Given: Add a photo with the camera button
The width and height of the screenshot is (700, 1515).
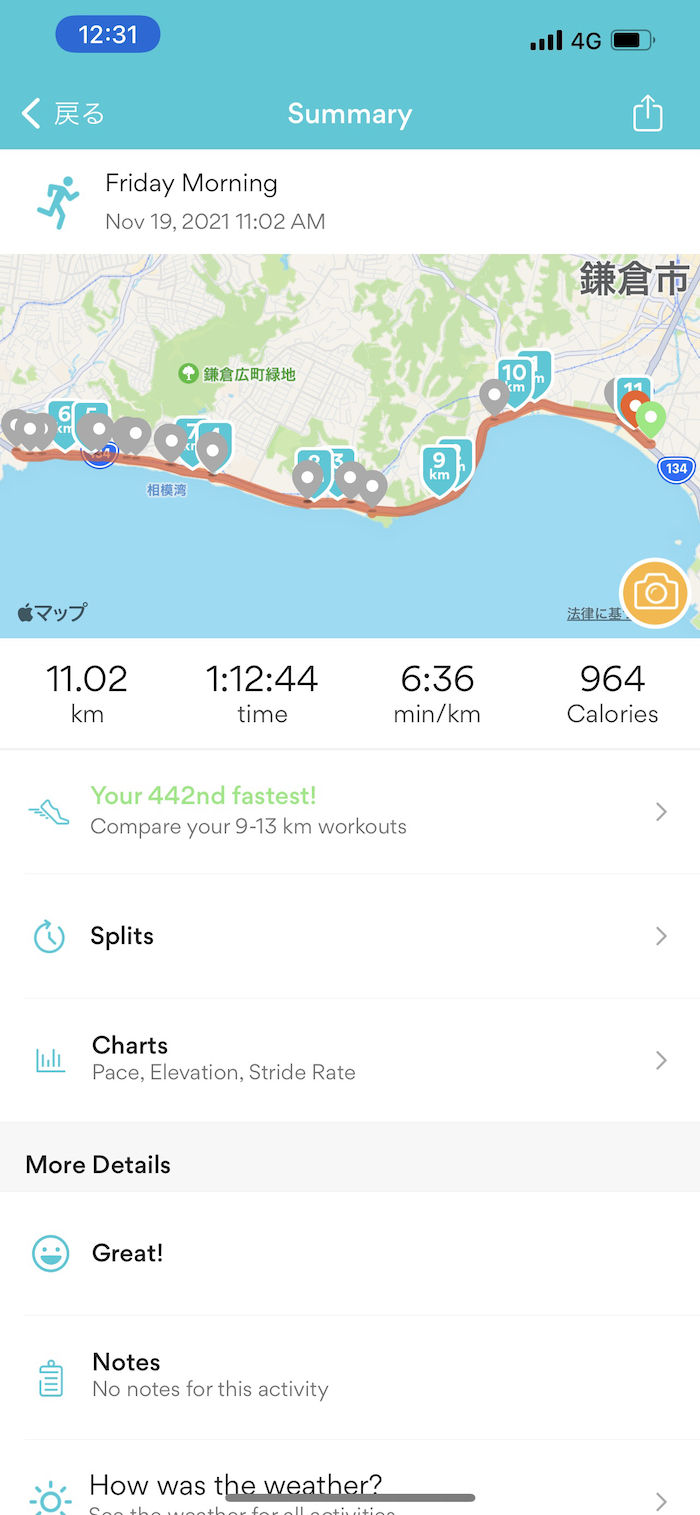Looking at the screenshot, I should (x=654, y=593).
